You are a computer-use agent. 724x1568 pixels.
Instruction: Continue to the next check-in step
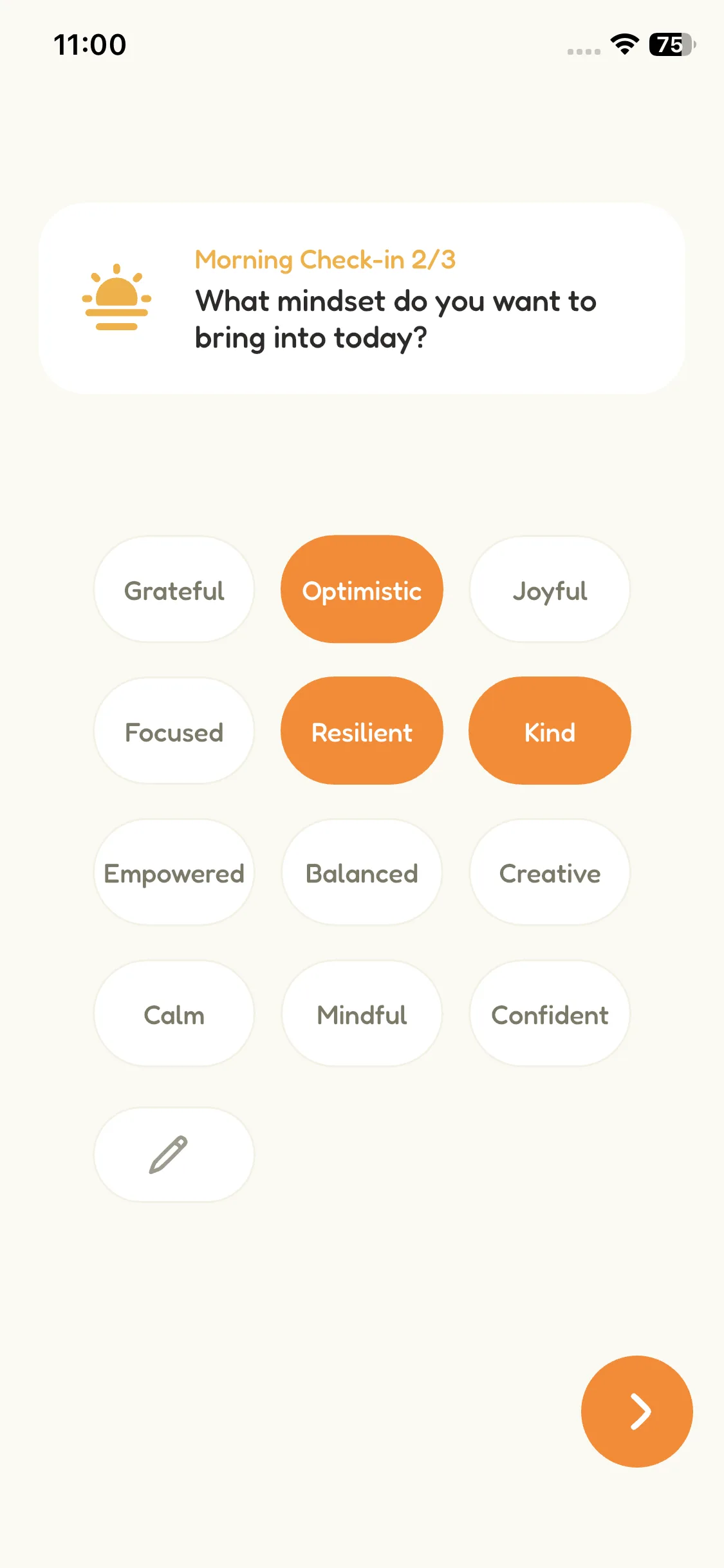636,1411
